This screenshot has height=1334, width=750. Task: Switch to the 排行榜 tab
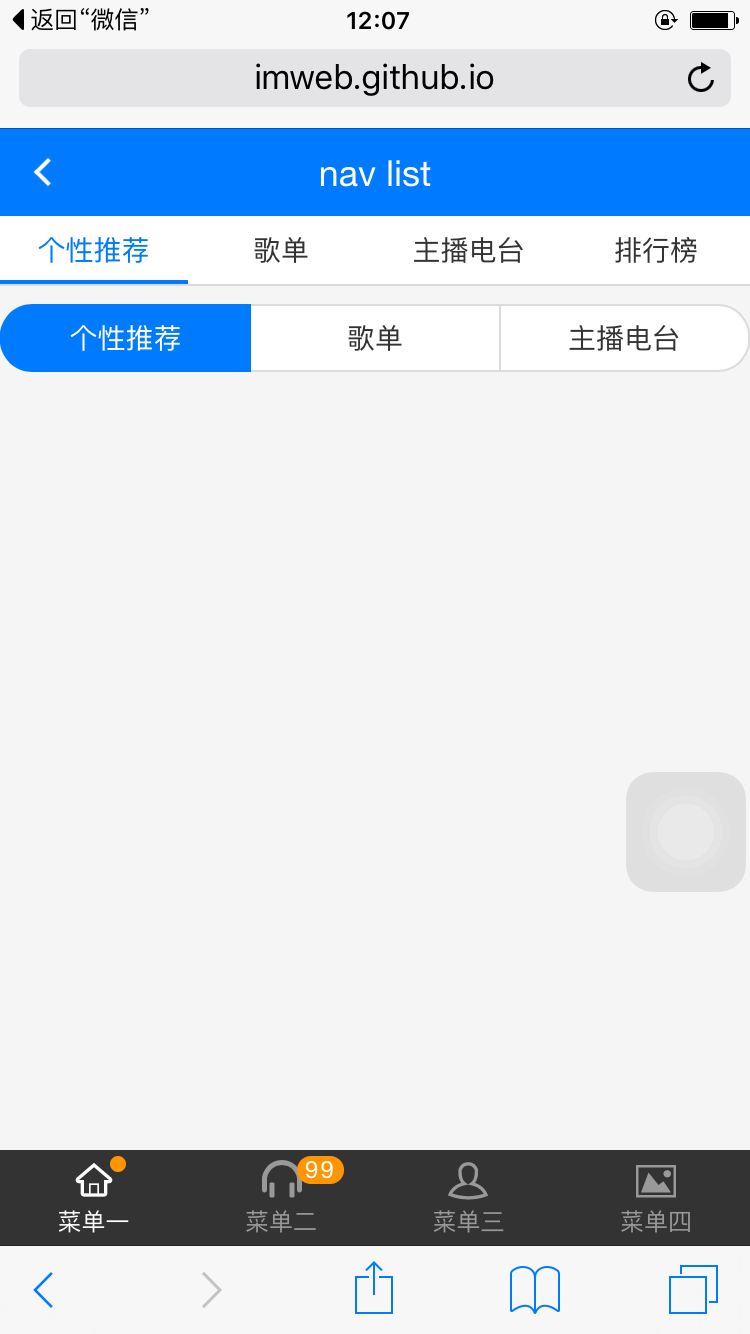tap(656, 251)
